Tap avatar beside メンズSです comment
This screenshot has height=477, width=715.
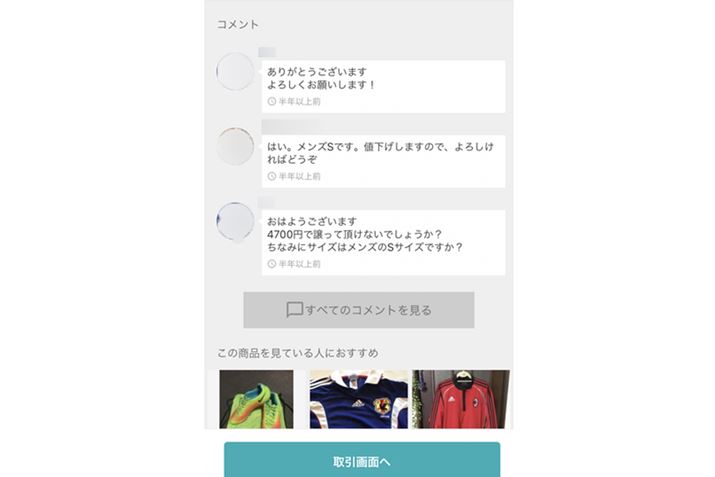(236, 146)
